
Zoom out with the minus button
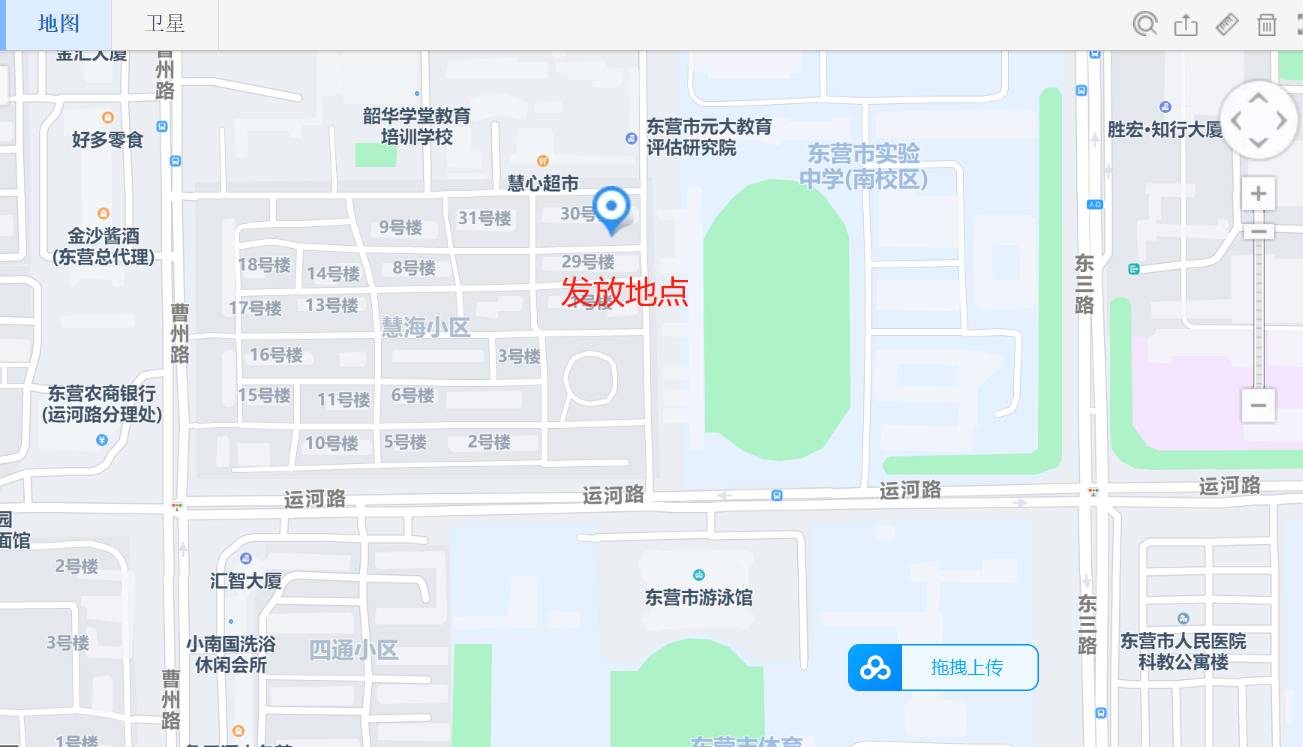pyautogui.click(x=1258, y=405)
